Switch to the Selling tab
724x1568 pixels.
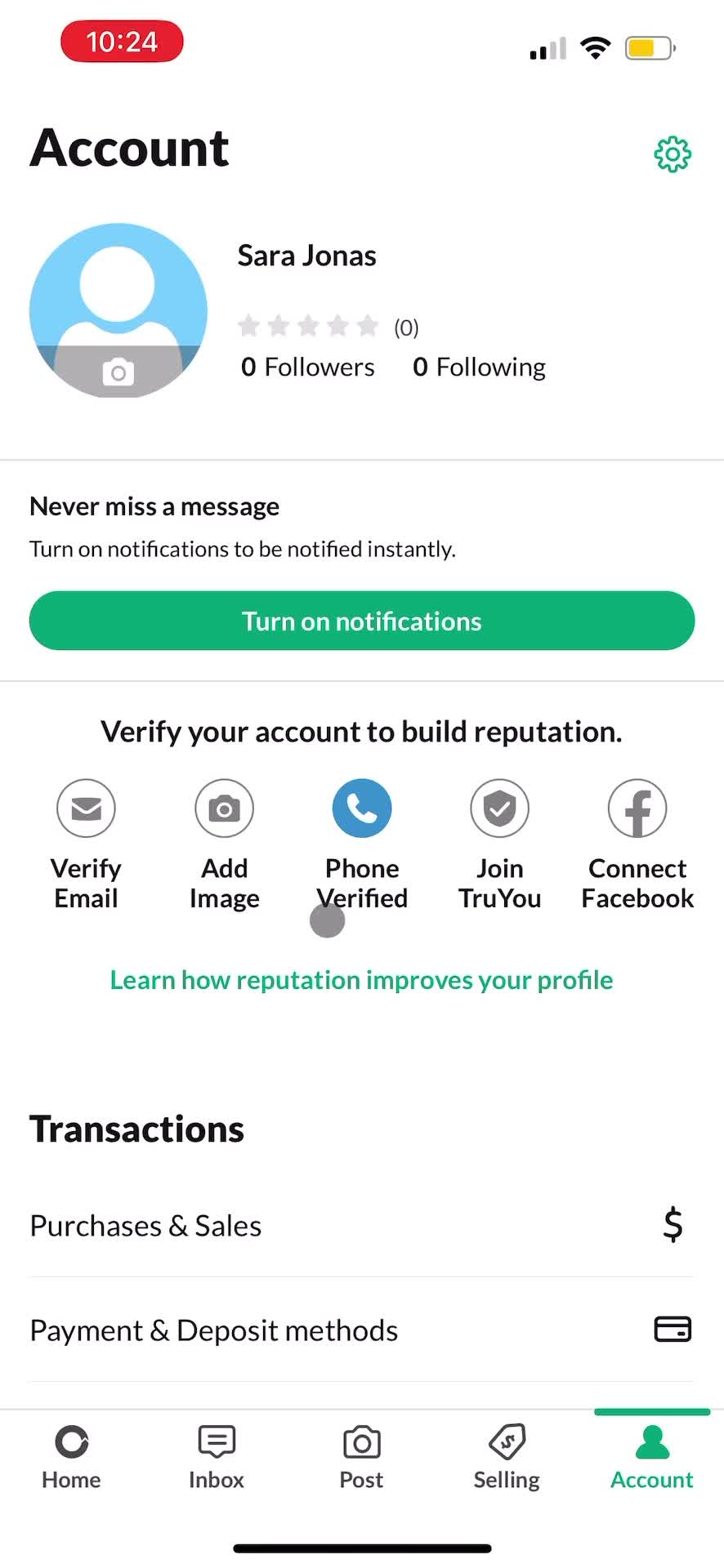(x=507, y=1458)
